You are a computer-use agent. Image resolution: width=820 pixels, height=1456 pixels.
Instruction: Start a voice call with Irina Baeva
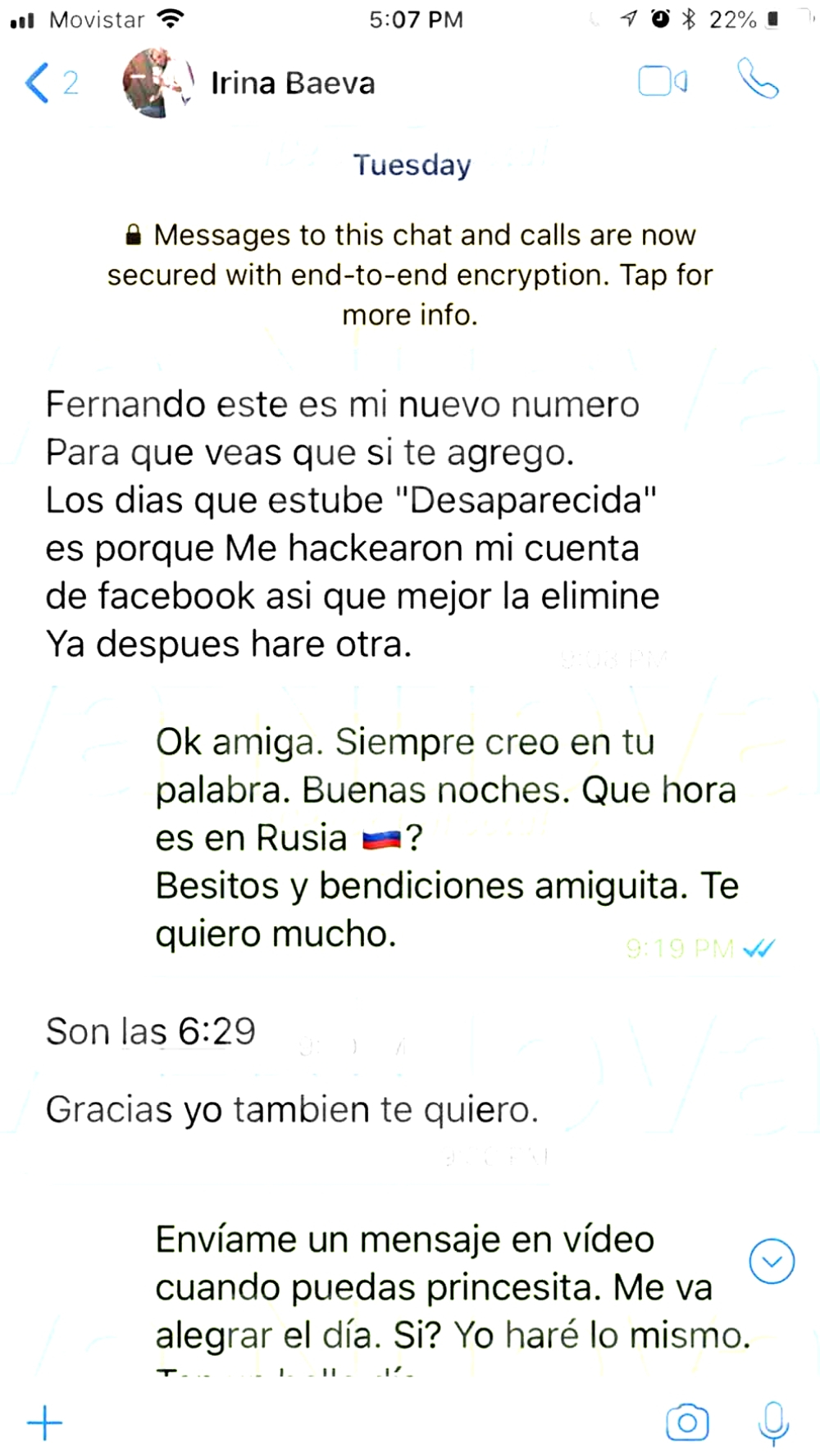(757, 80)
